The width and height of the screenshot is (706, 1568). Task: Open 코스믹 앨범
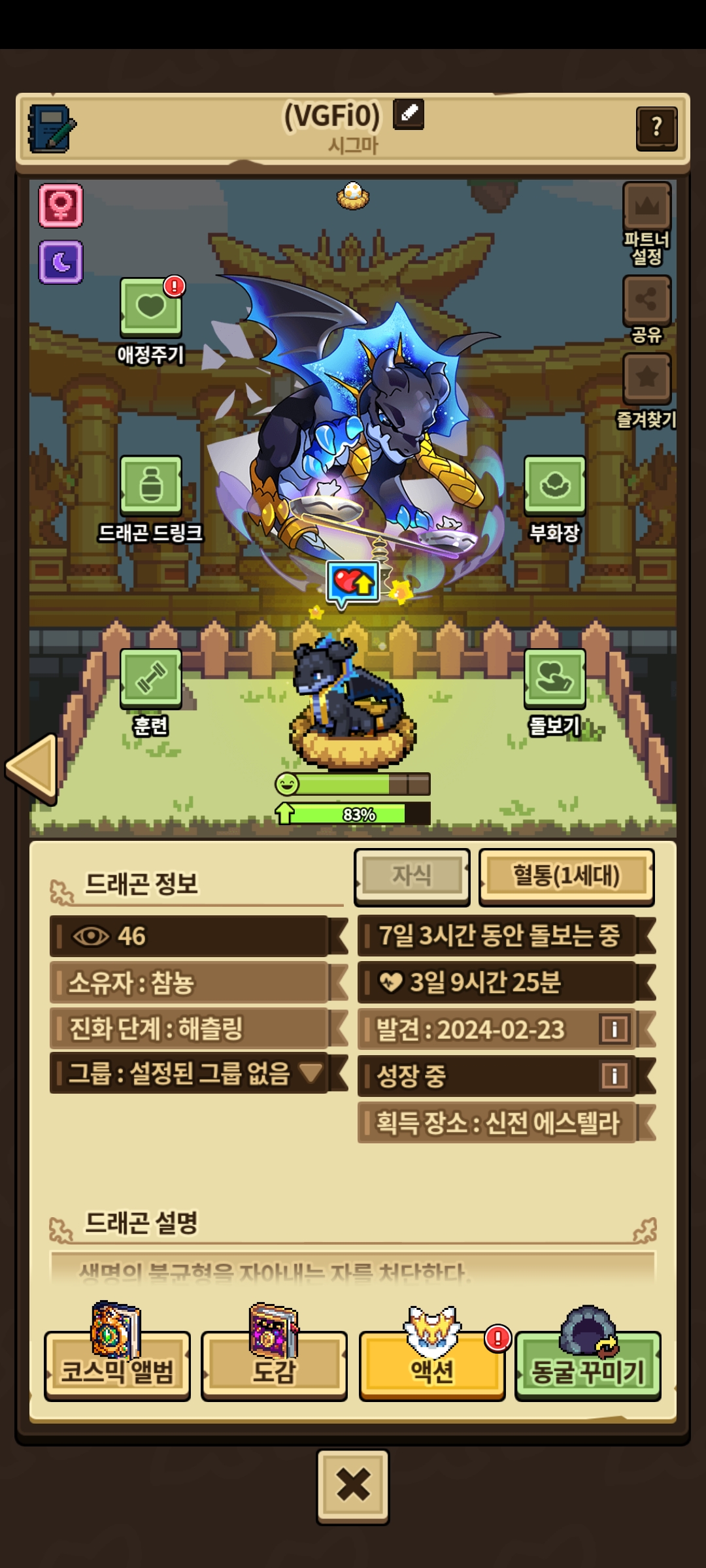pos(117,1366)
